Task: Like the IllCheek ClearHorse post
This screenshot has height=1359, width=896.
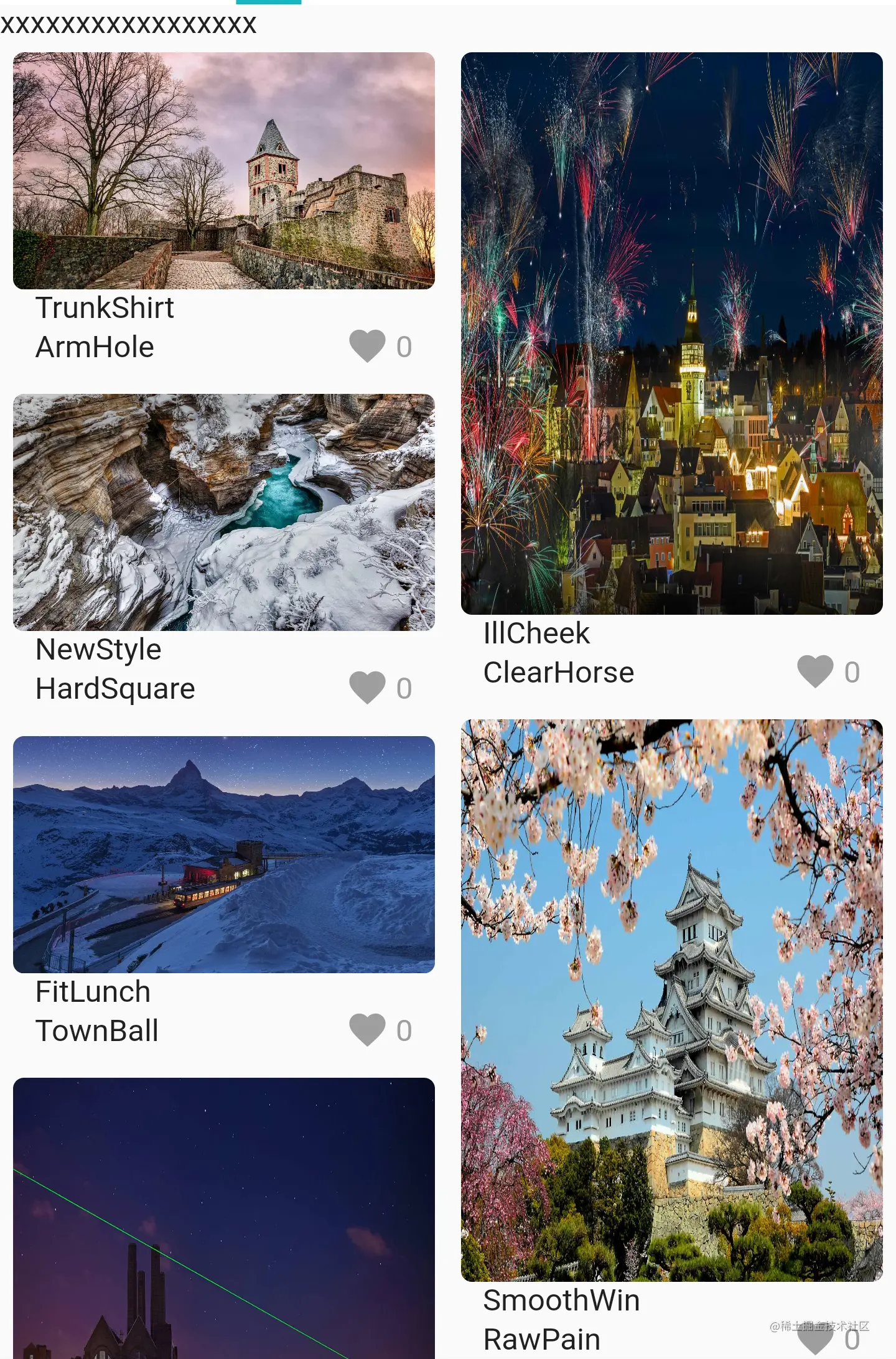Action: (815, 671)
